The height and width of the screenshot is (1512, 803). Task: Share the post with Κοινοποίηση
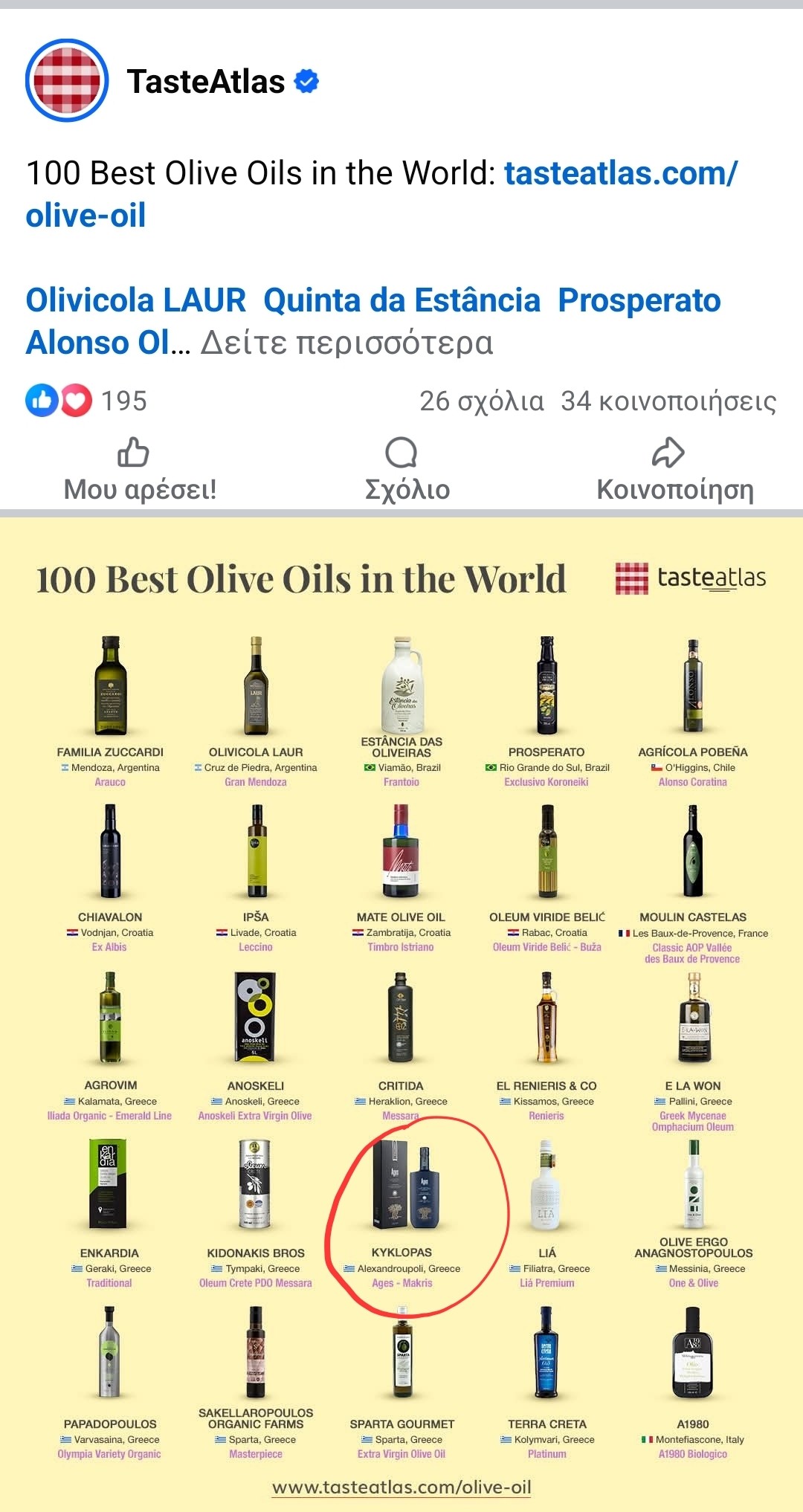674,470
